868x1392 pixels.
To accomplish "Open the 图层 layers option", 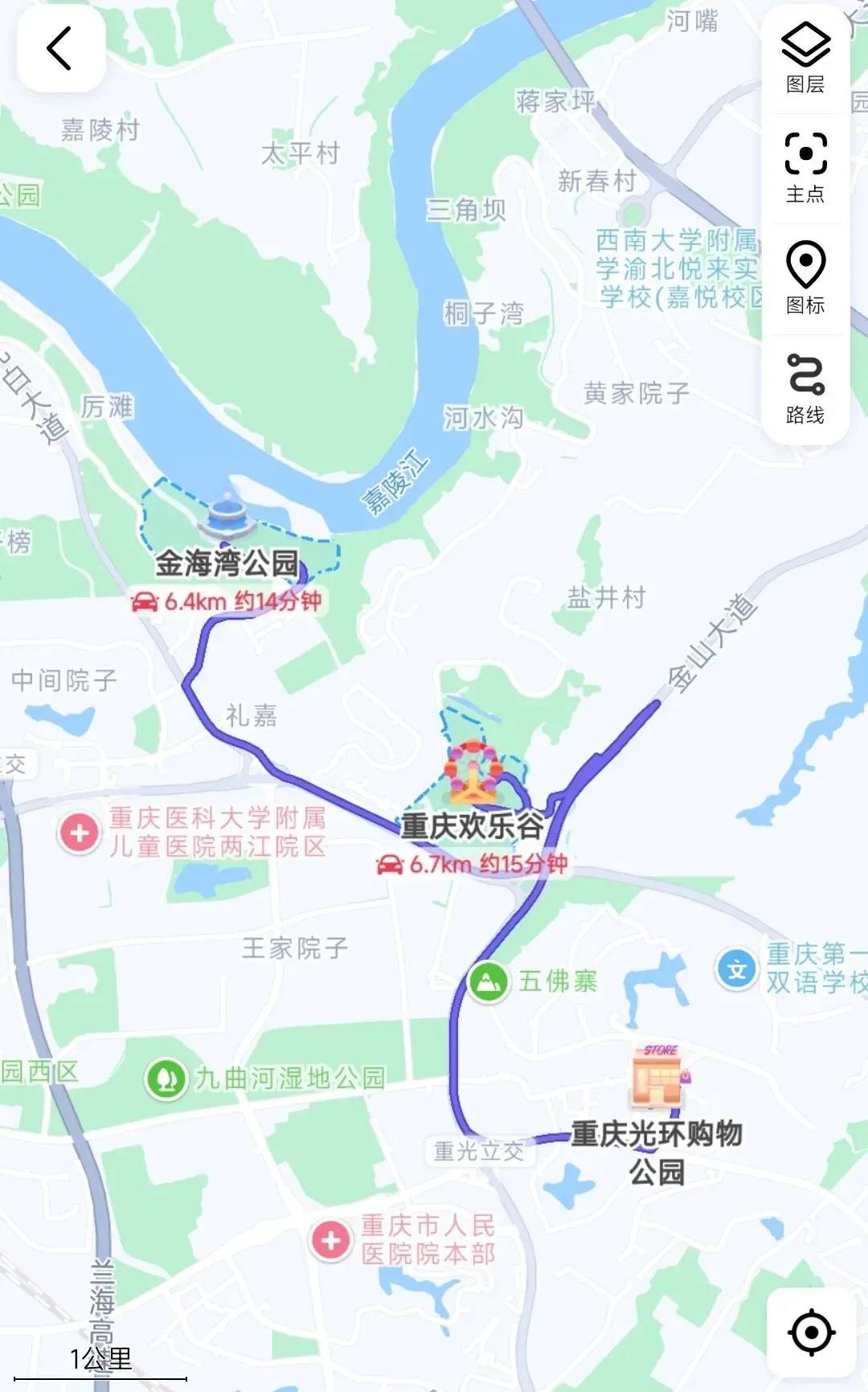I will tap(805, 58).
